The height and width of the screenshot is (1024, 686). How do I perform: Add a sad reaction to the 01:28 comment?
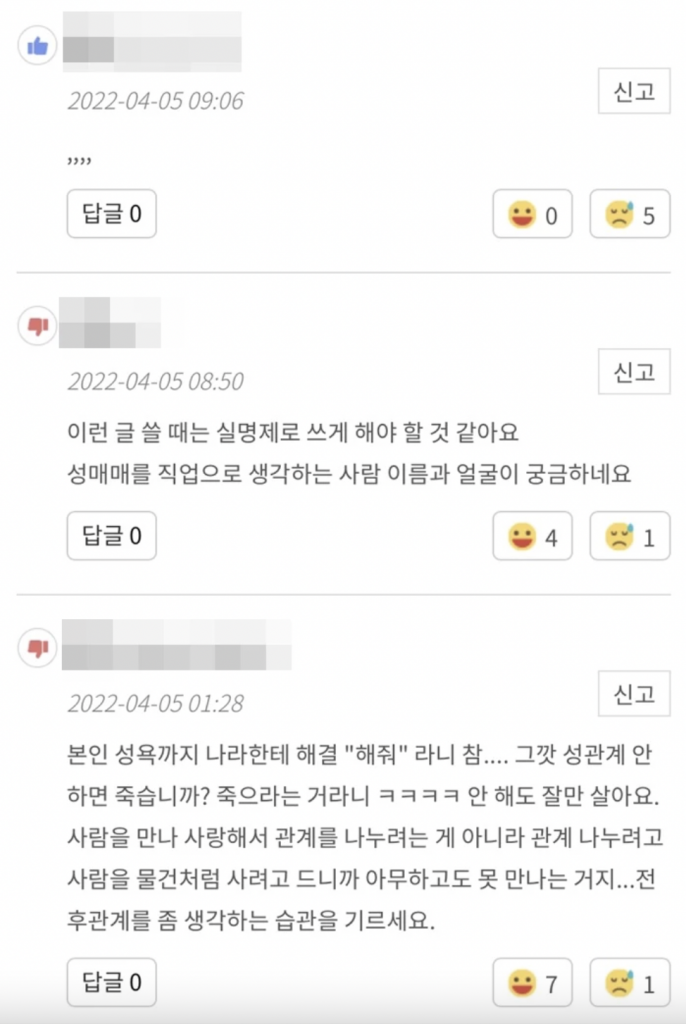tap(629, 981)
